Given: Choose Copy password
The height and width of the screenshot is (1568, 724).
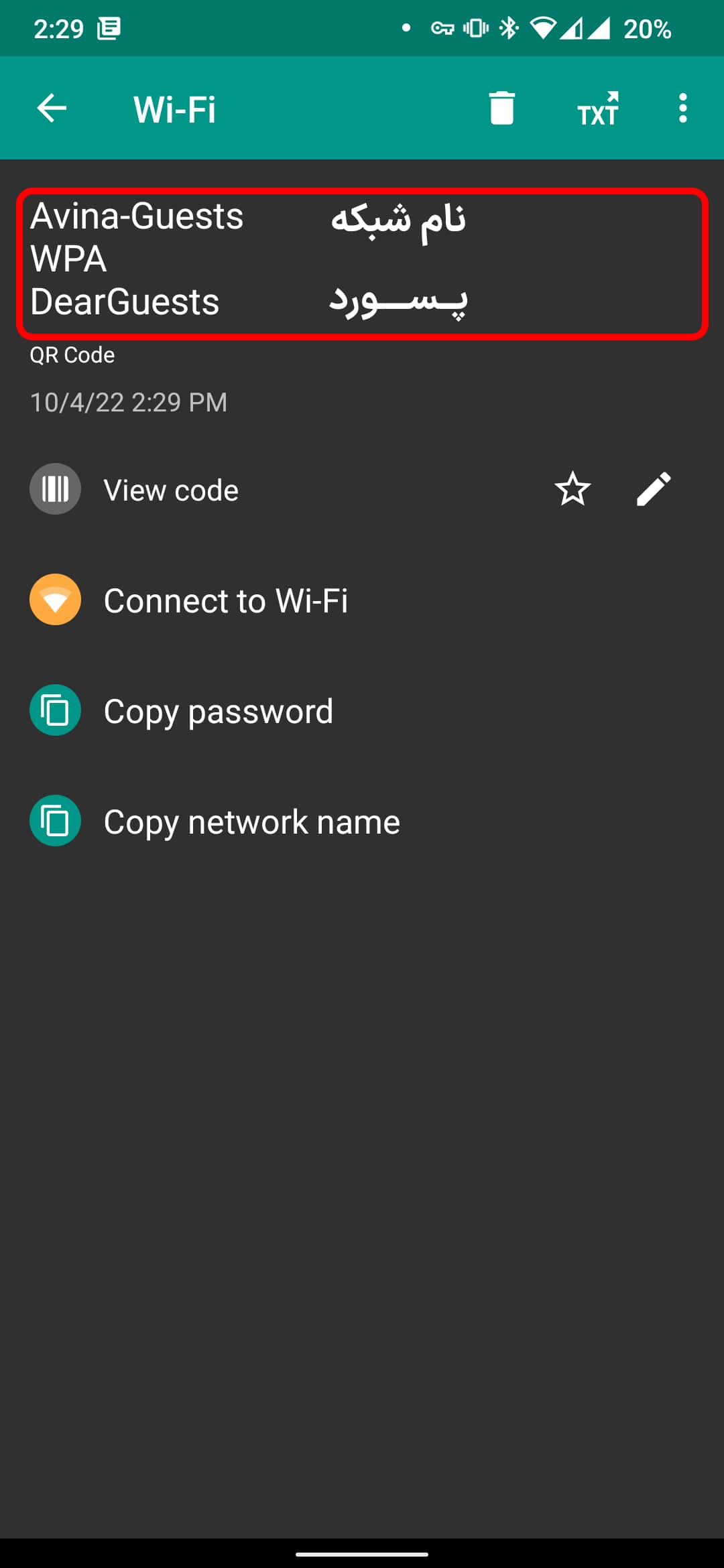Looking at the screenshot, I should [362, 710].
